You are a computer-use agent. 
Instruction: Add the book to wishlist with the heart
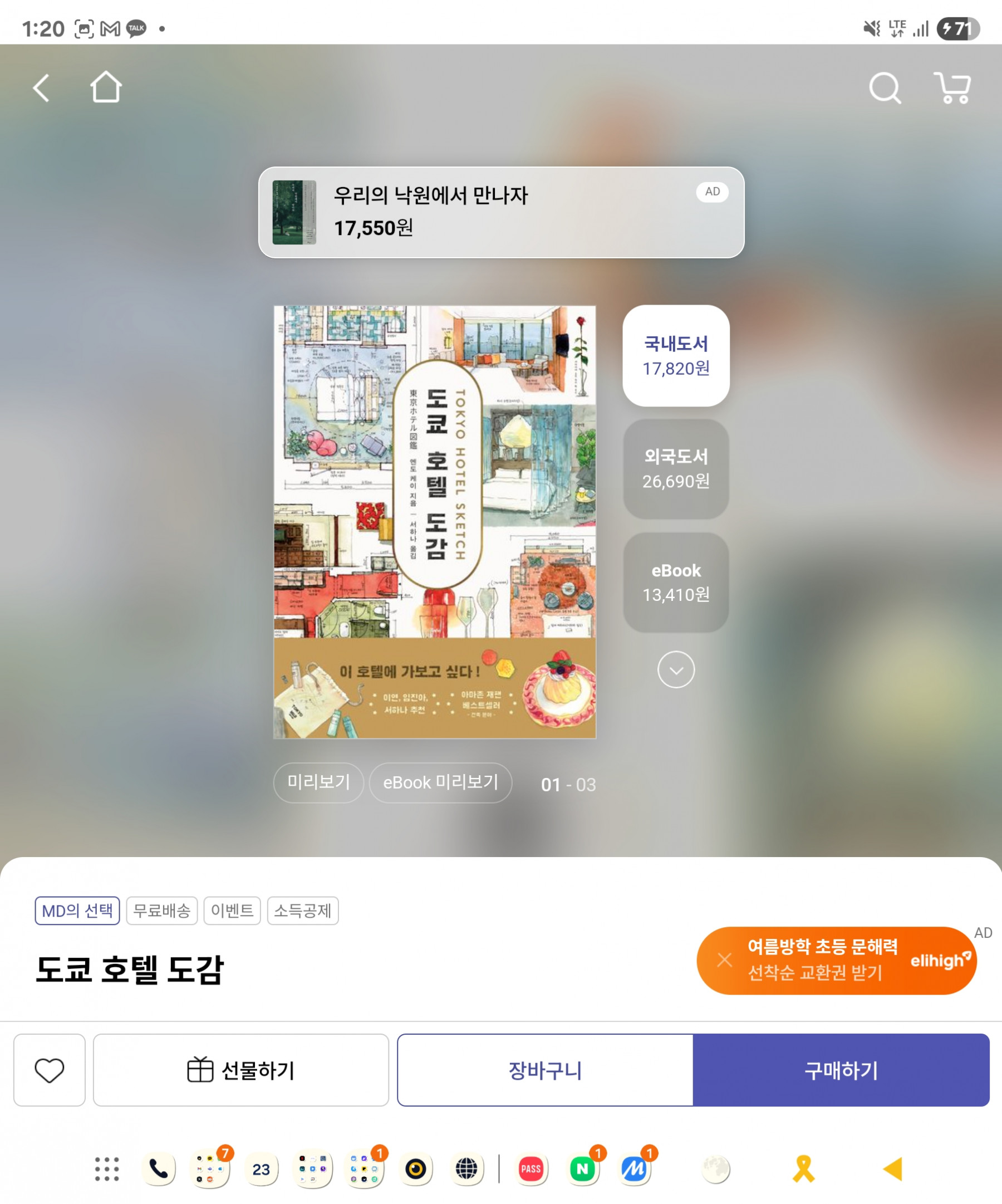(x=50, y=1070)
